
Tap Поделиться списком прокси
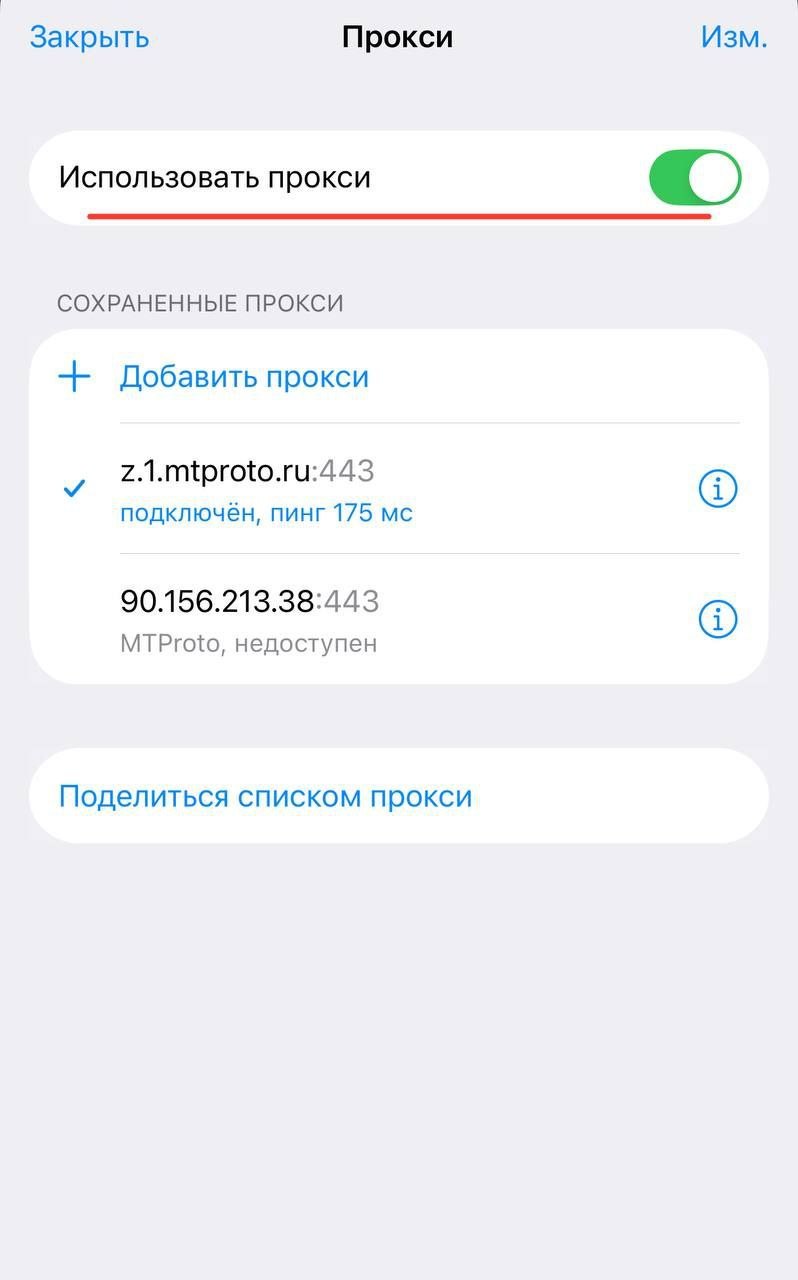click(265, 797)
